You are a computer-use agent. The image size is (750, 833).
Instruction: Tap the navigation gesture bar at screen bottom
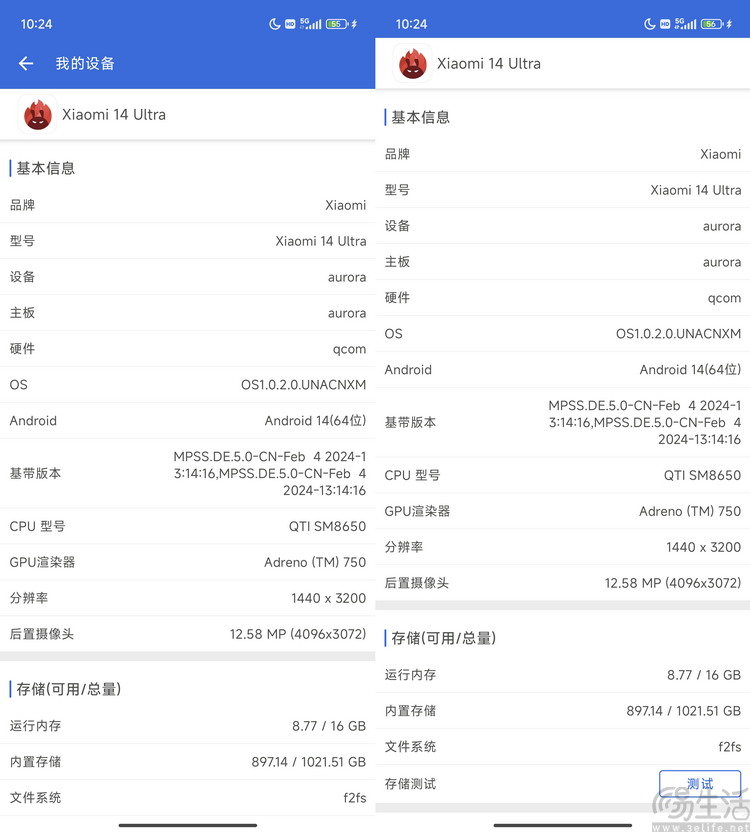click(188, 824)
